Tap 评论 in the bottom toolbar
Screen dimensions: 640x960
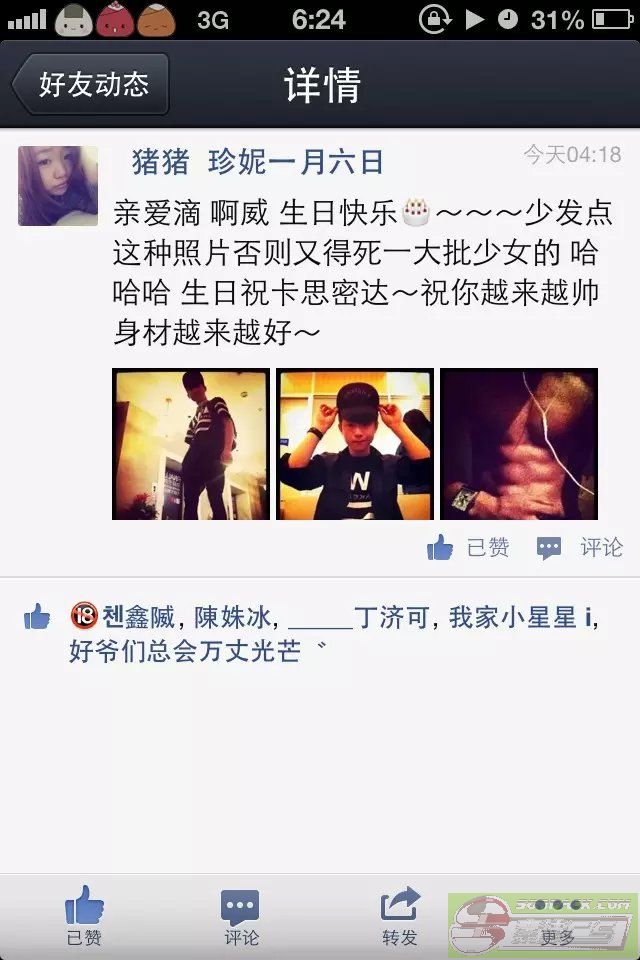241,915
